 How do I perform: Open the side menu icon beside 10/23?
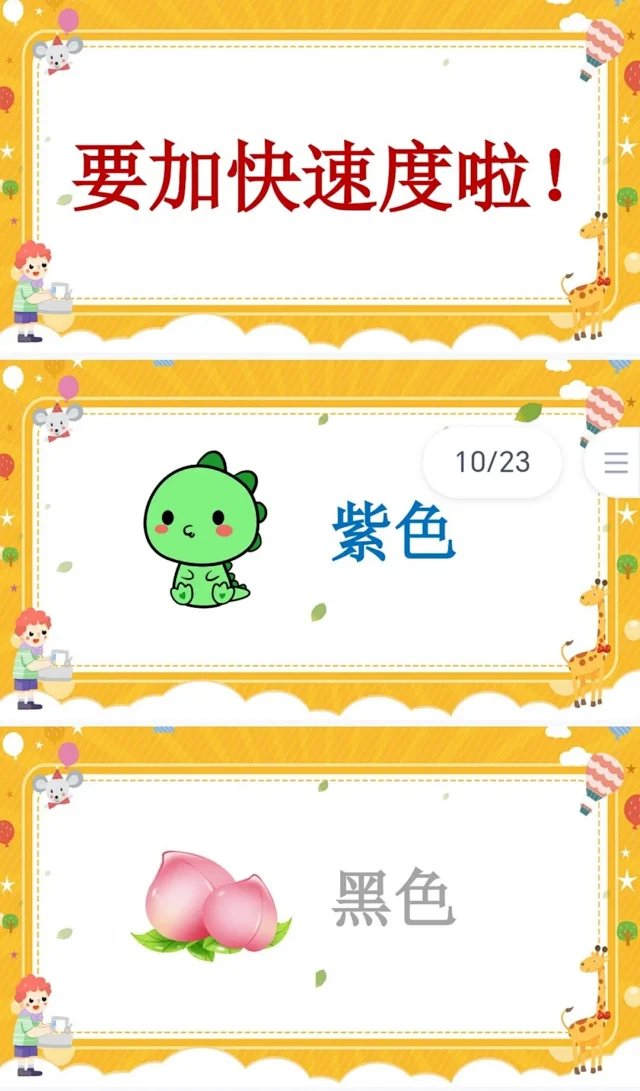[617, 463]
